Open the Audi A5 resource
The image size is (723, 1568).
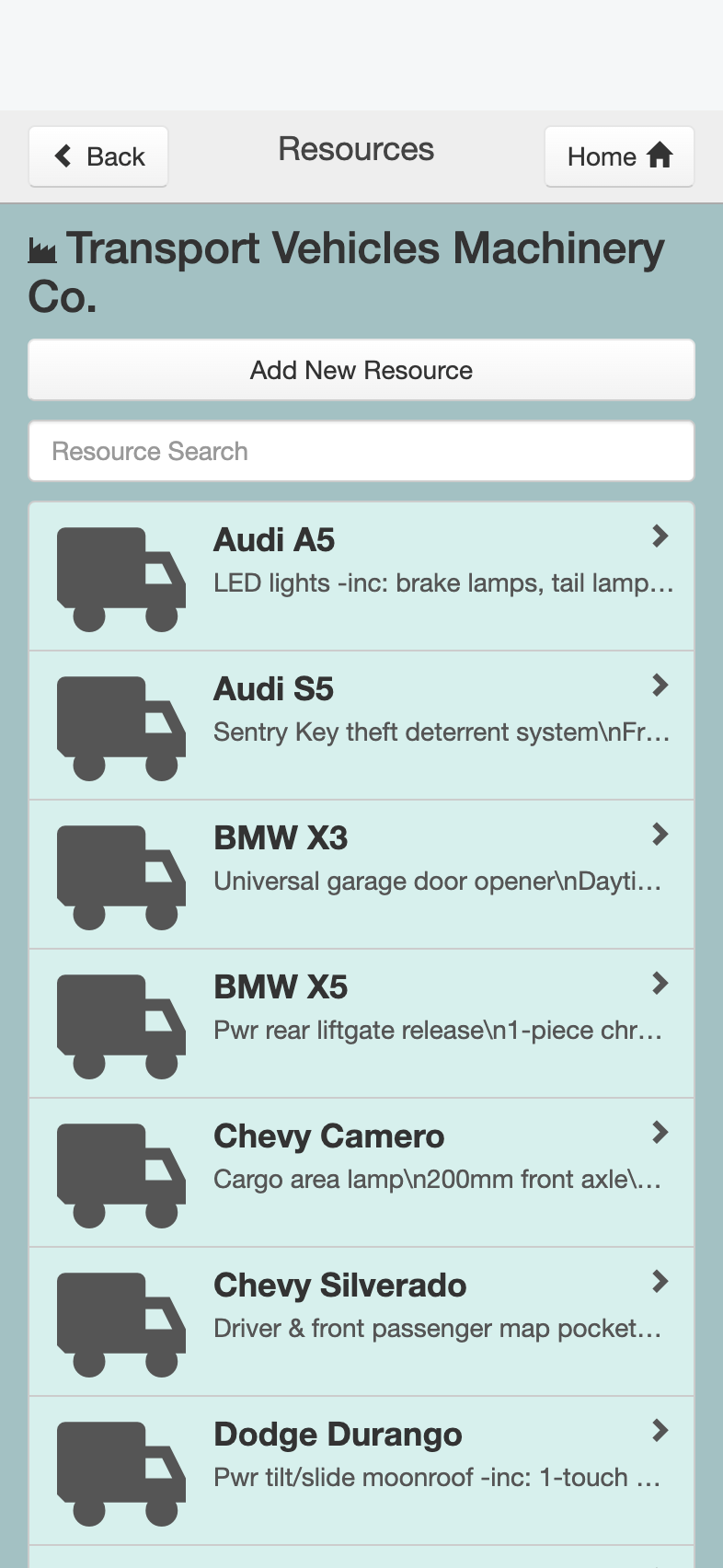(361, 576)
